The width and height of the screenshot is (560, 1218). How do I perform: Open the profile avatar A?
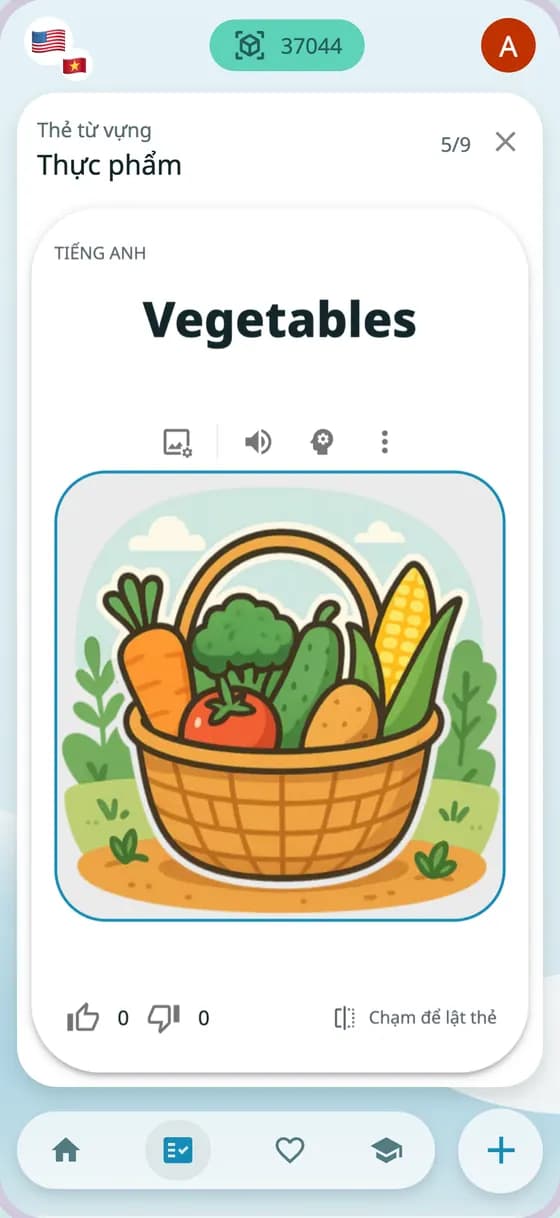pyautogui.click(x=508, y=45)
